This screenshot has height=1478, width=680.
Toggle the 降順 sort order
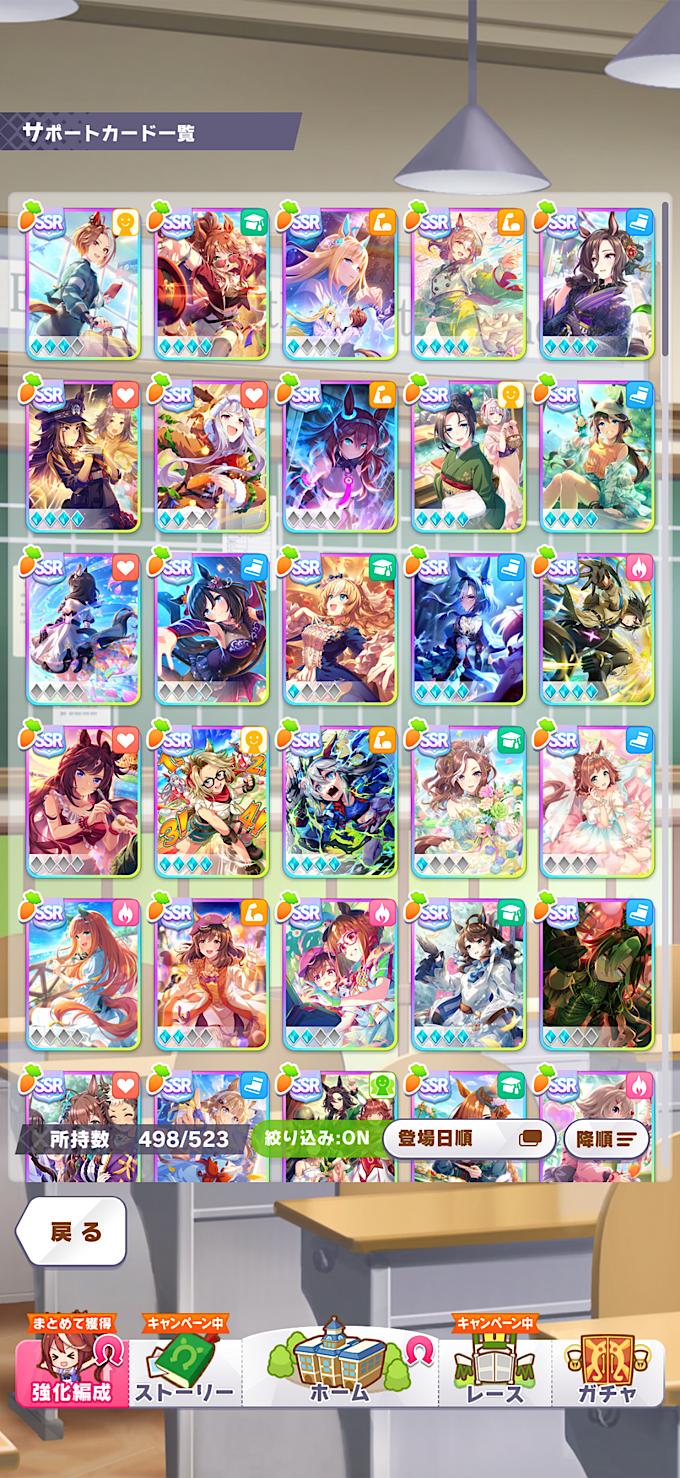pos(605,1138)
